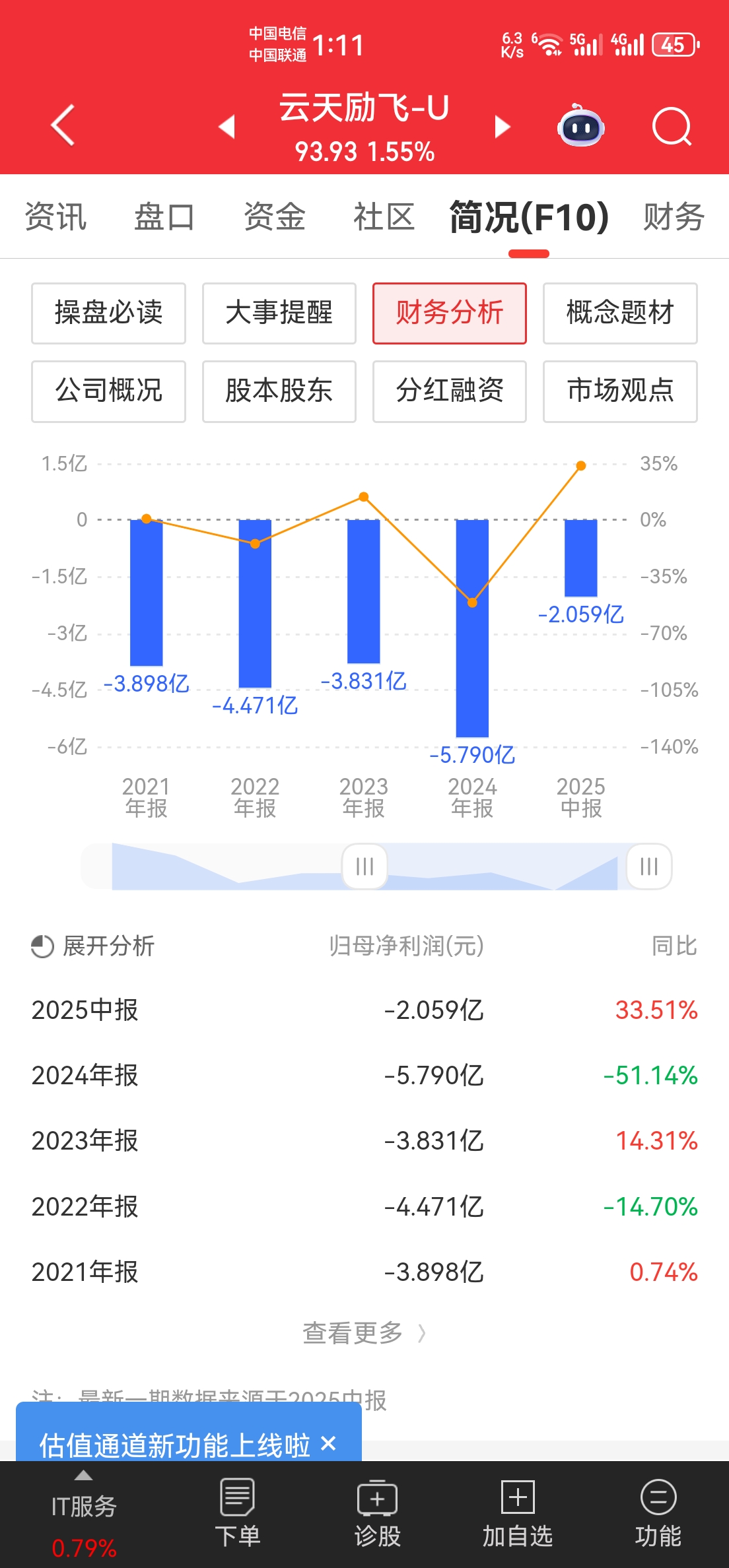729x1568 pixels.
Task: Open the 公司概况 section
Action: pos(108,391)
